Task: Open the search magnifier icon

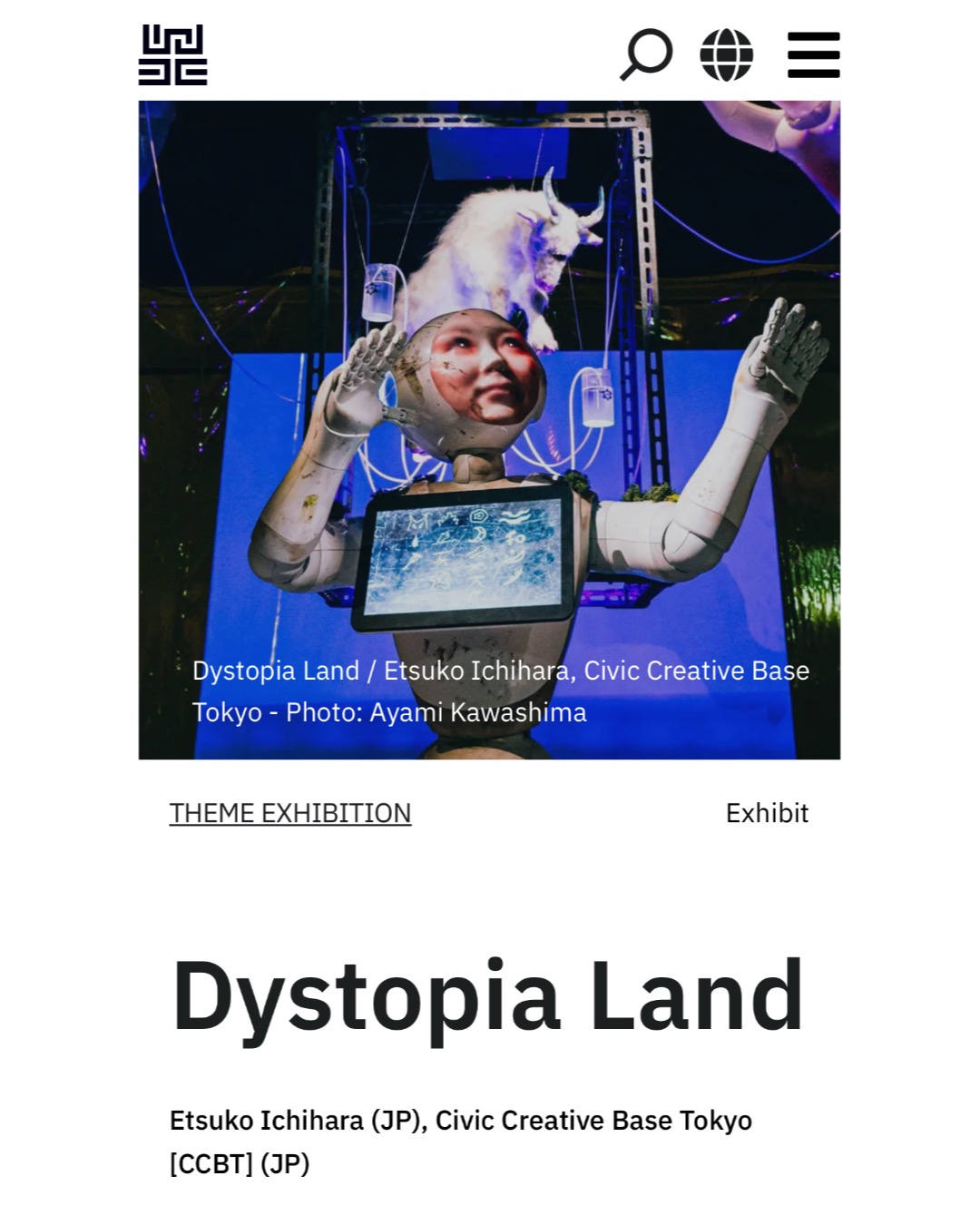Action: coord(646,54)
